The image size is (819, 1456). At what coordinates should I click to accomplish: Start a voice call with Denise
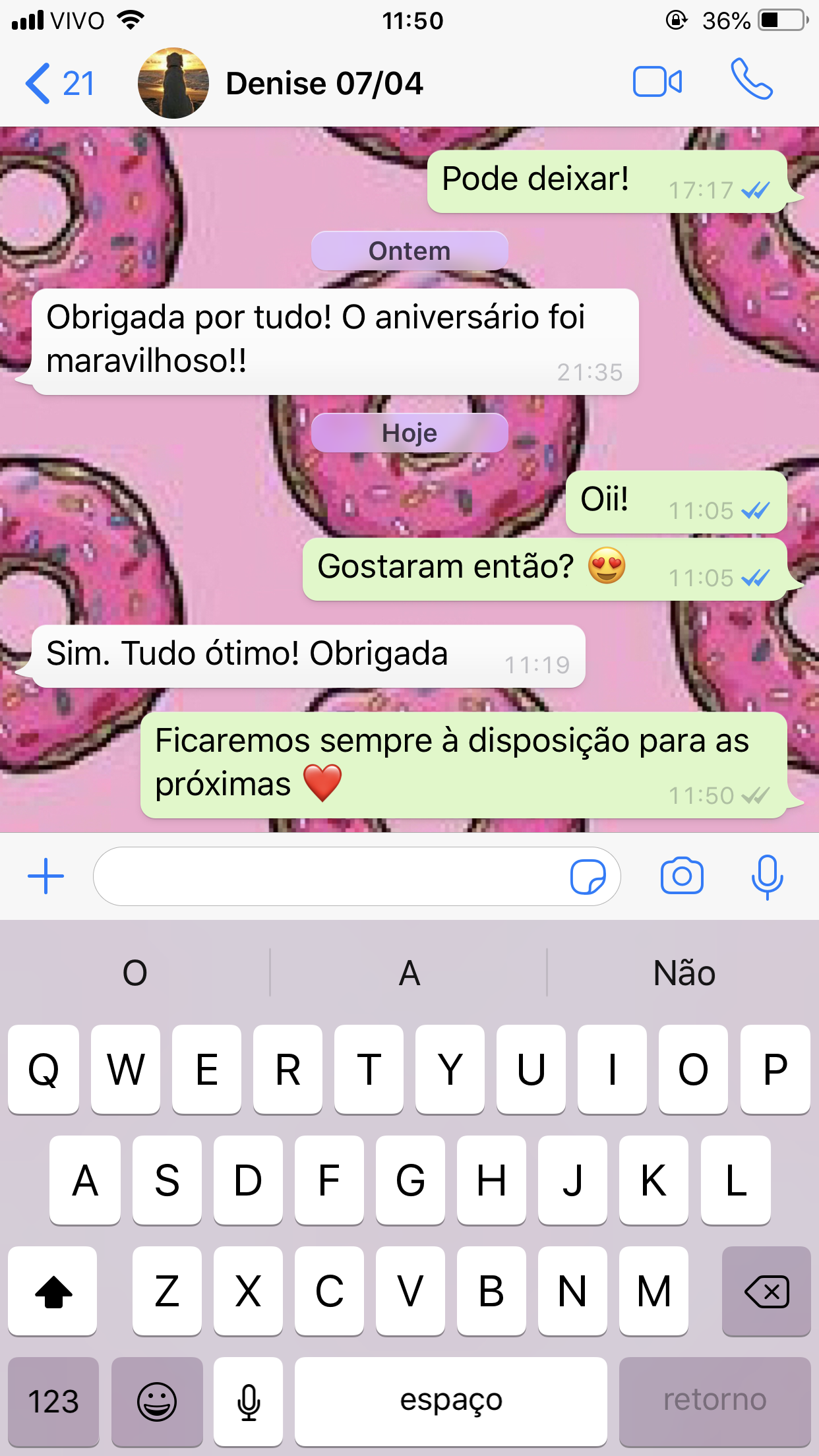pos(754,82)
